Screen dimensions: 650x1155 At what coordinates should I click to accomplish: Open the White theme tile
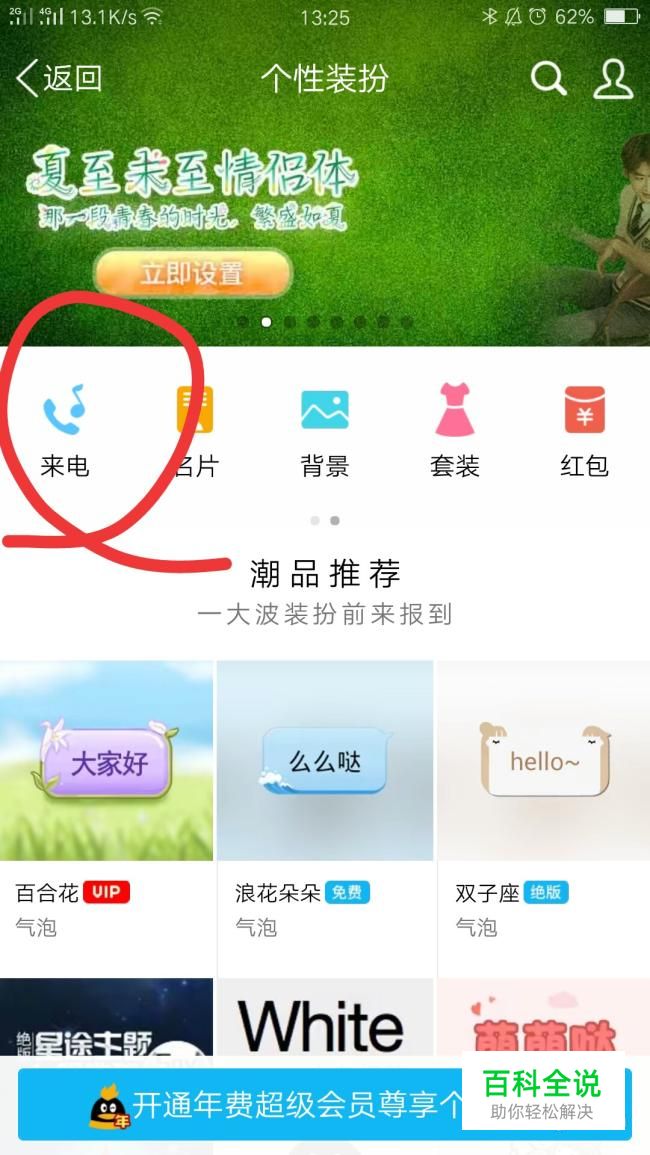pos(325,1018)
